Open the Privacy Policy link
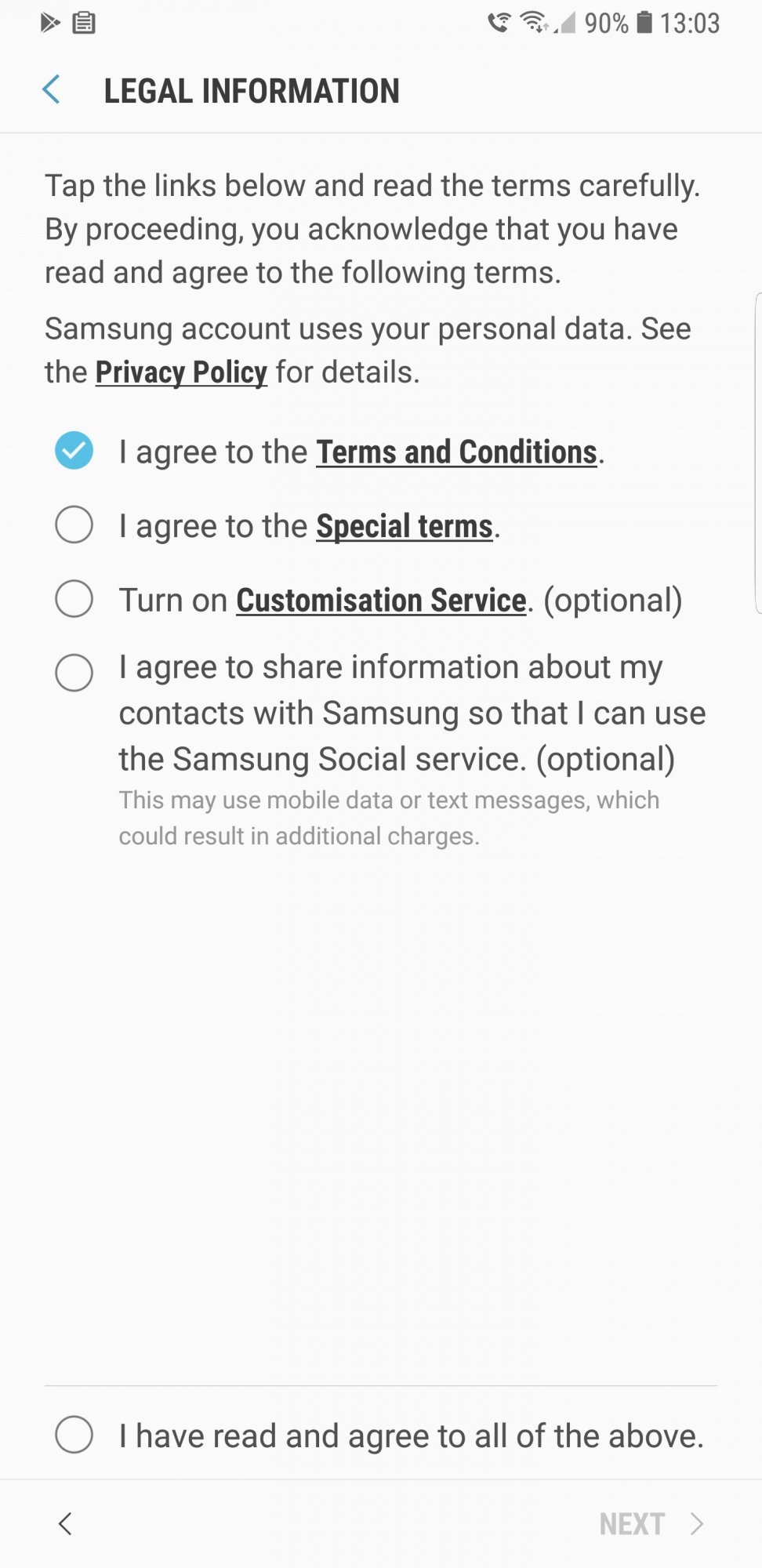The width and height of the screenshot is (762, 1568). pyautogui.click(x=181, y=372)
